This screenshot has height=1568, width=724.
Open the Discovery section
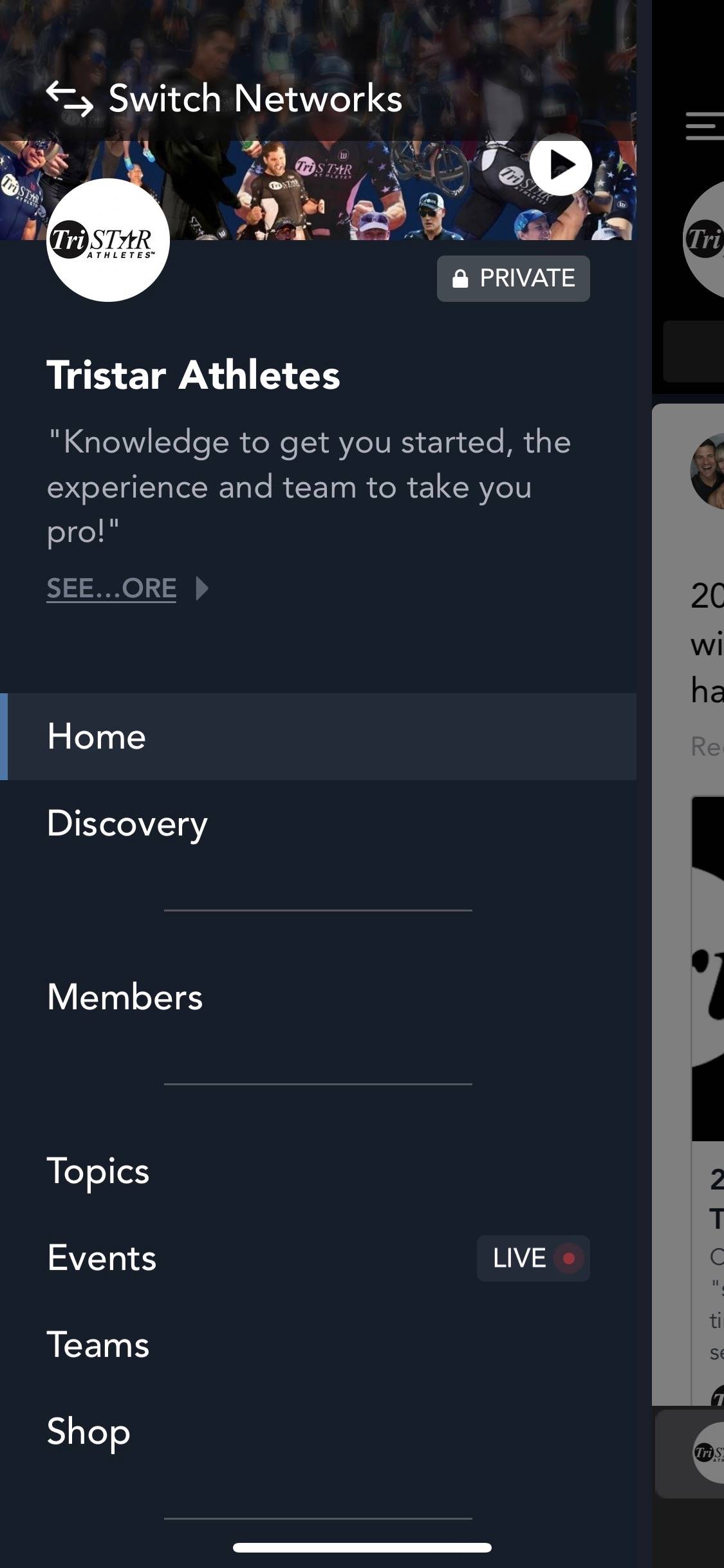(x=319, y=823)
